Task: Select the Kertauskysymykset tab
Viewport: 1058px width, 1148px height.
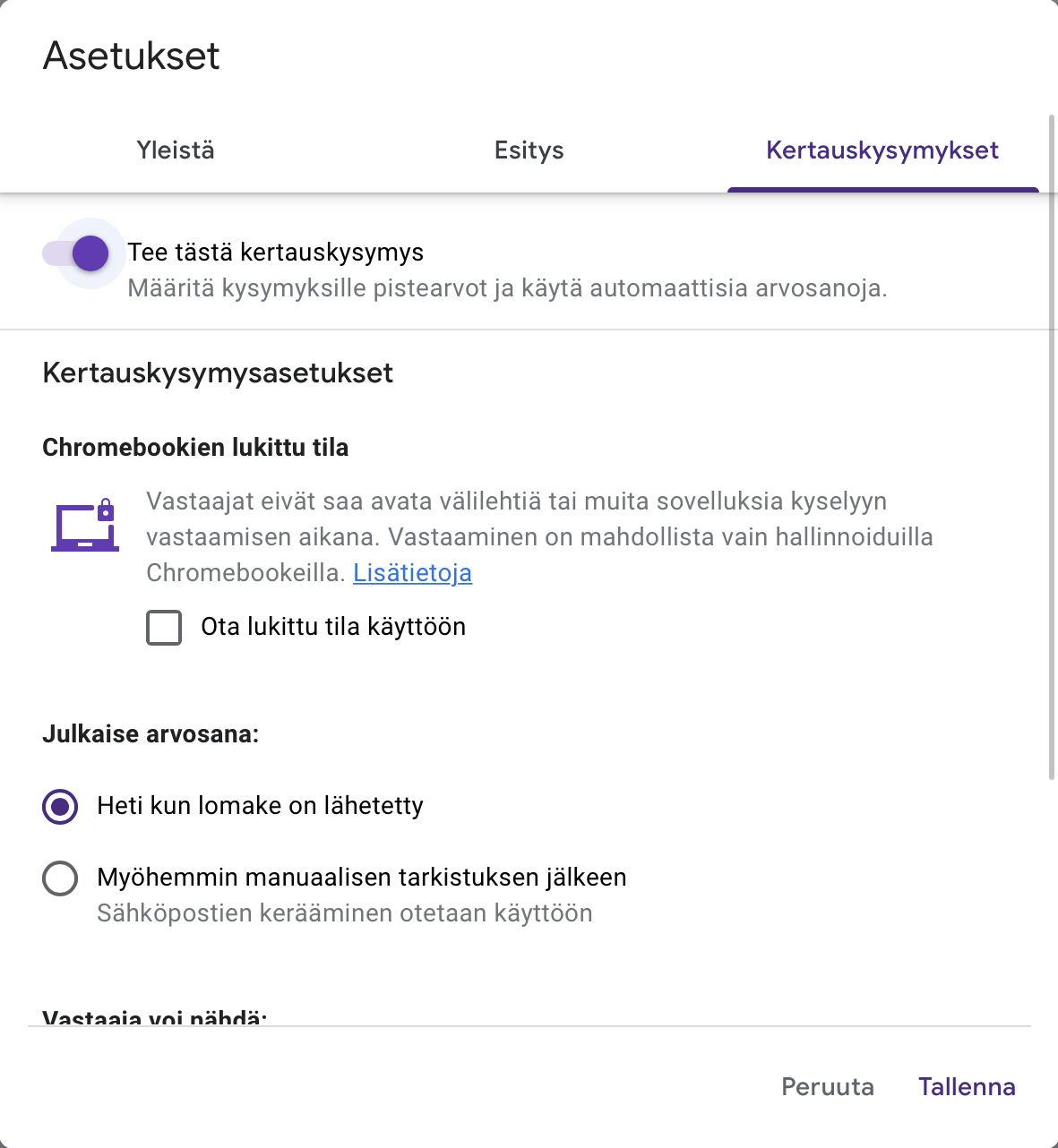Action: [x=882, y=150]
